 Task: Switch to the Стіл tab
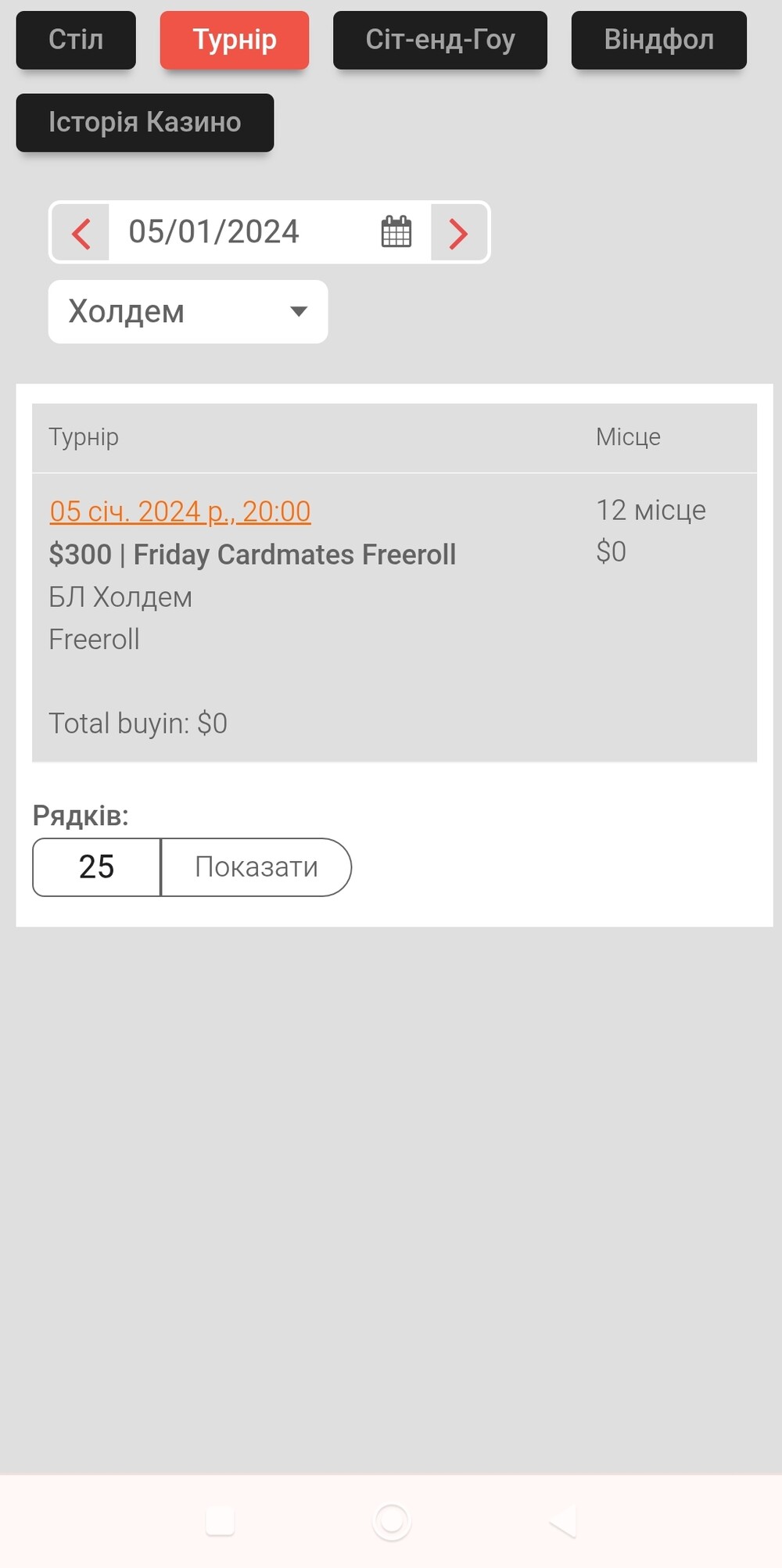coord(76,40)
